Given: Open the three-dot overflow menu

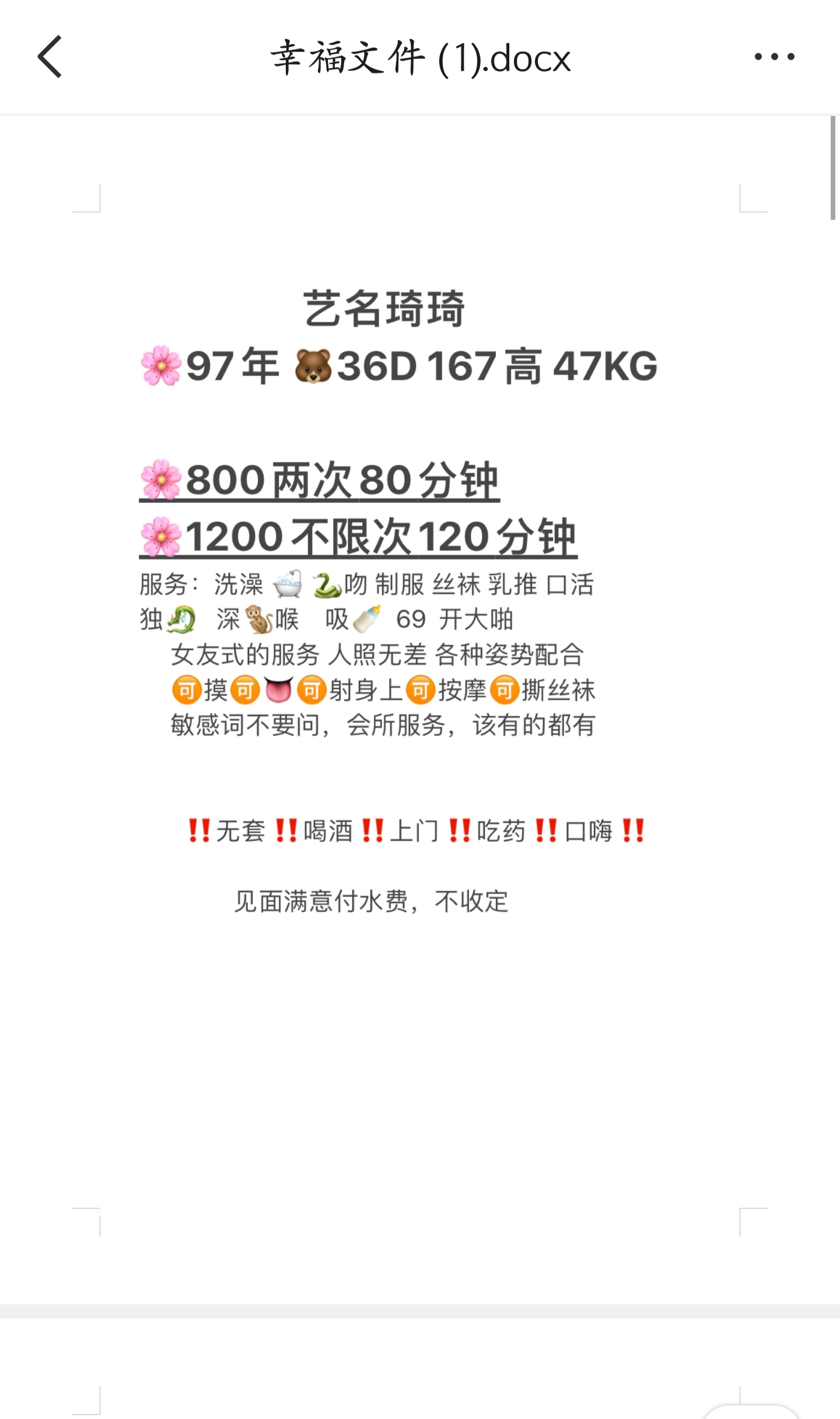Looking at the screenshot, I should [774, 57].
